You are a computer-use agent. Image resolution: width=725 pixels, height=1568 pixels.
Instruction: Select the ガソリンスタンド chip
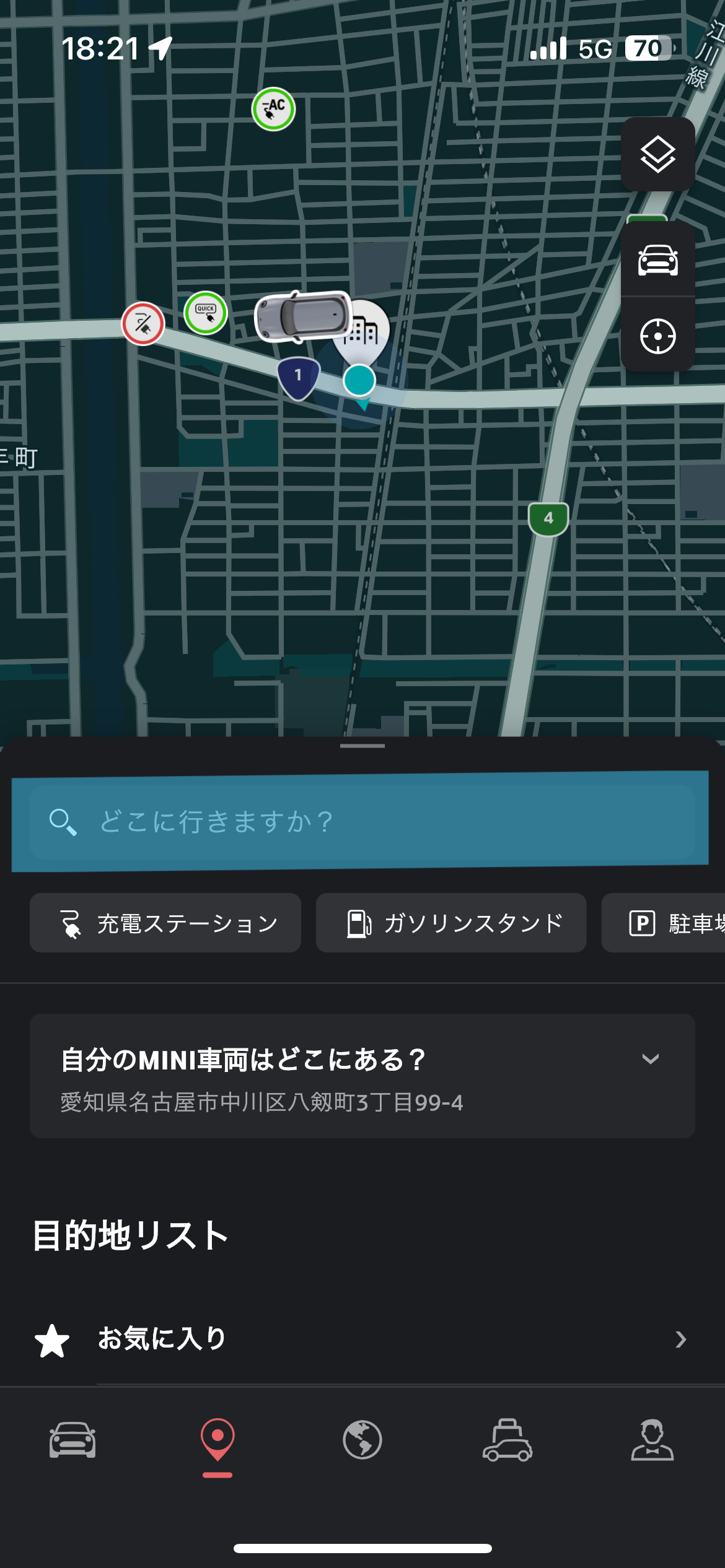[451, 923]
